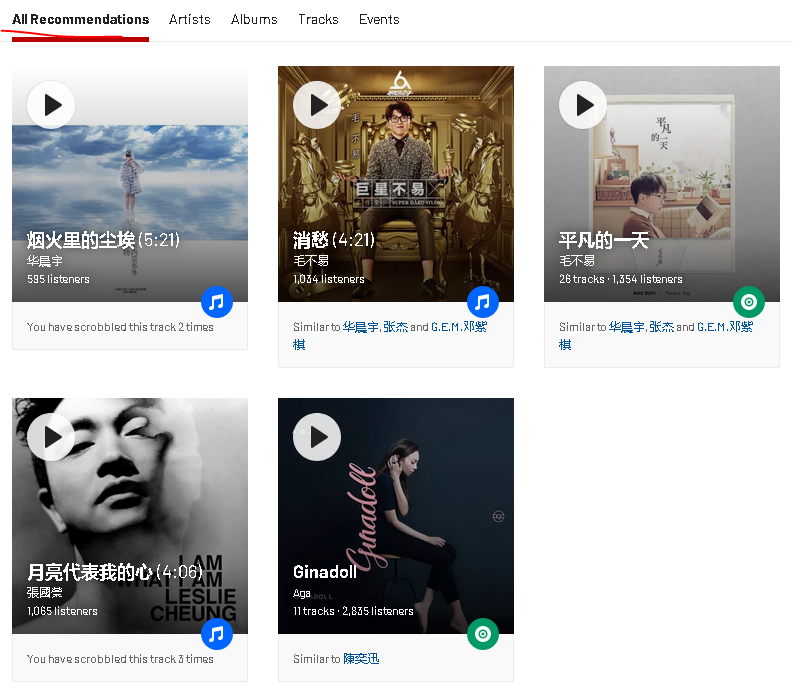
Task: Play the album Ginadoll
Action: point(317,437)
